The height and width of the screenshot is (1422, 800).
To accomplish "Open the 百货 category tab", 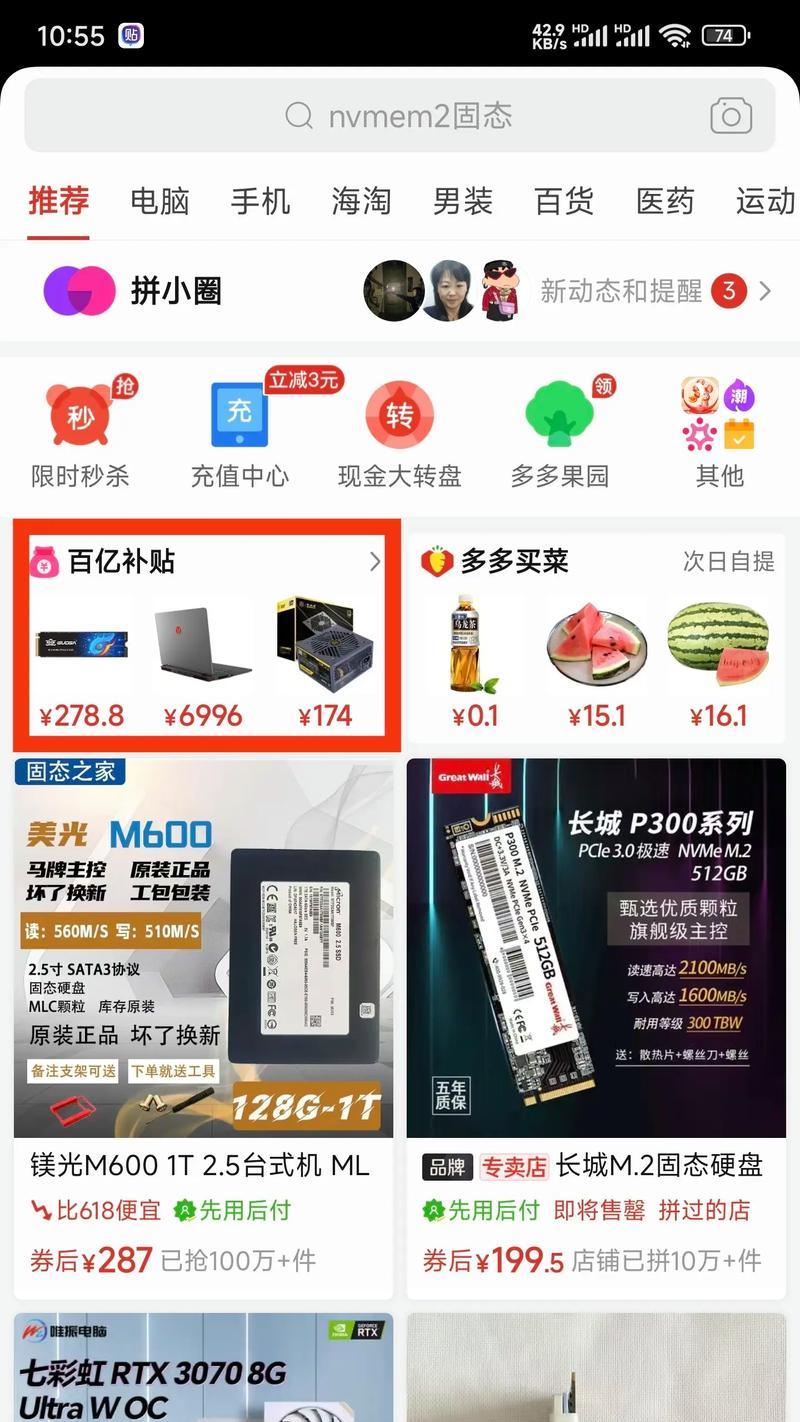I will point(564,201).
